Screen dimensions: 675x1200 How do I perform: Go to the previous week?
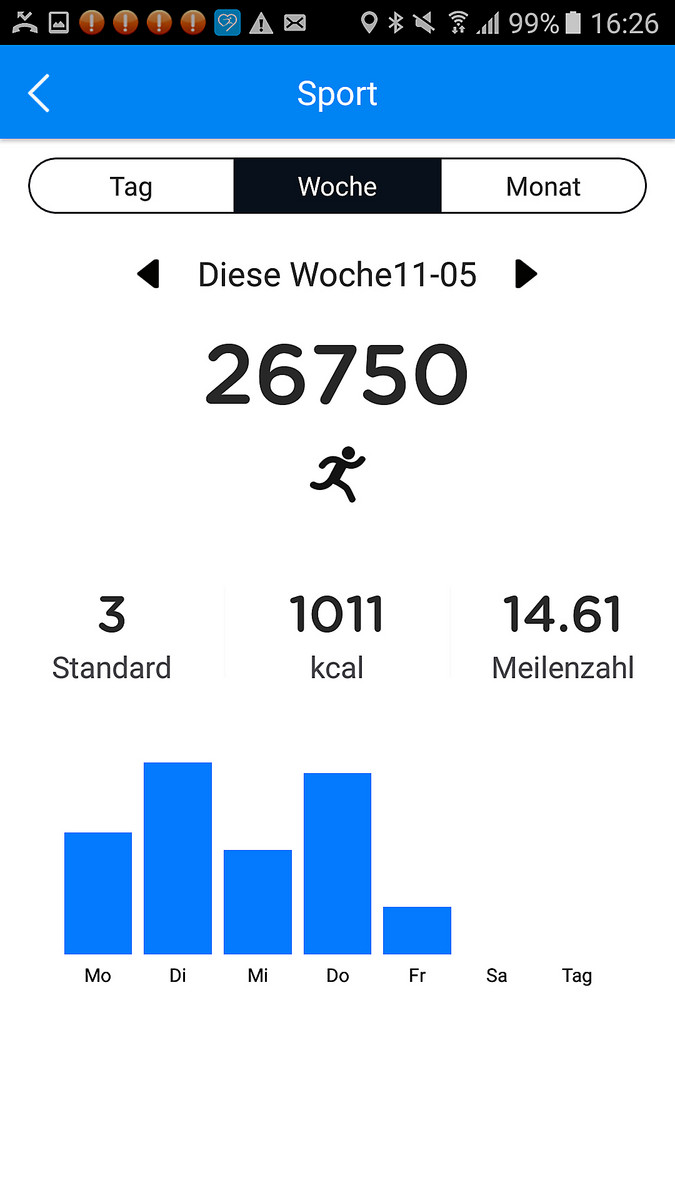[148, 274]
